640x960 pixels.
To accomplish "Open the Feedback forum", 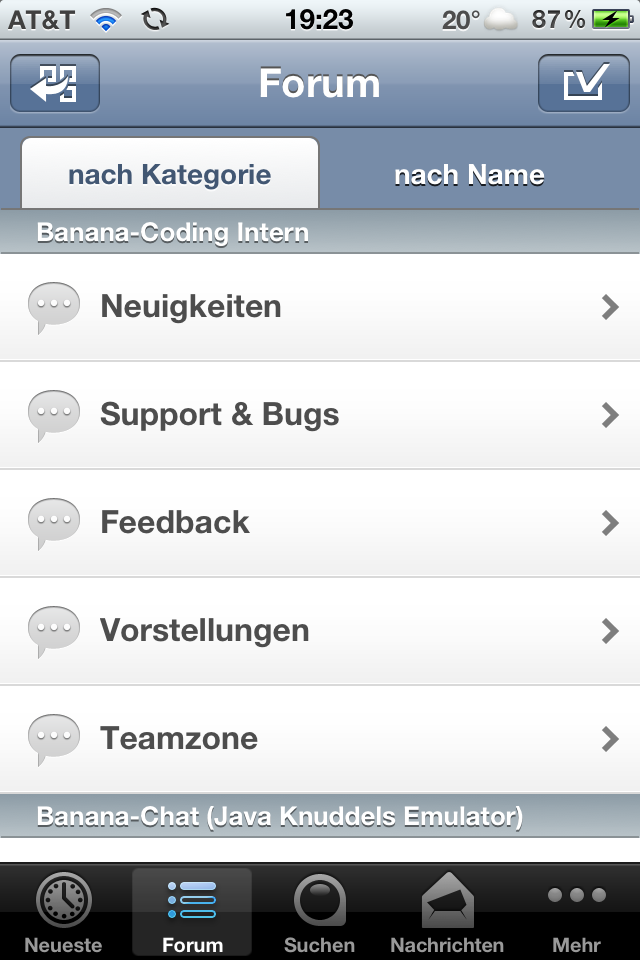I will [x=320, y=523].
